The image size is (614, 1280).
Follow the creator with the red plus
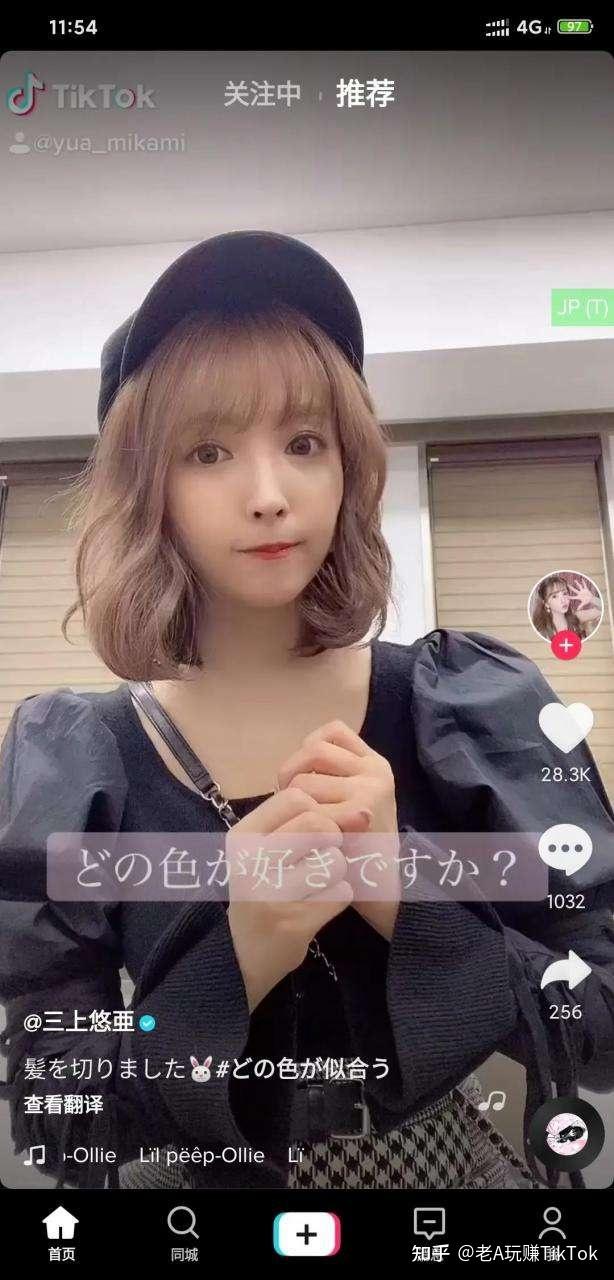(x=566, y=645)
